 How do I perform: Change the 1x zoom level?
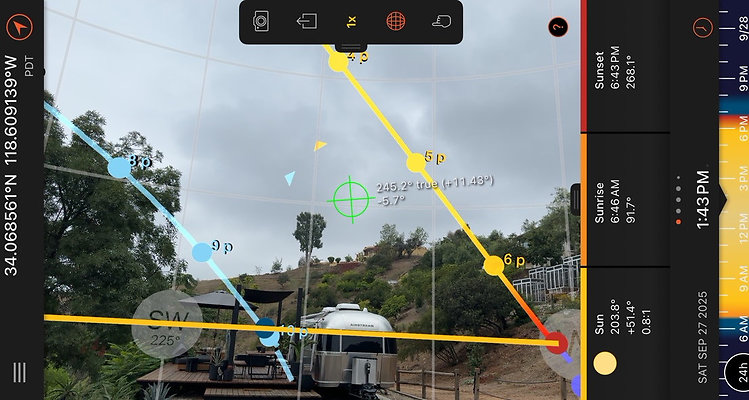pos(351,20)
